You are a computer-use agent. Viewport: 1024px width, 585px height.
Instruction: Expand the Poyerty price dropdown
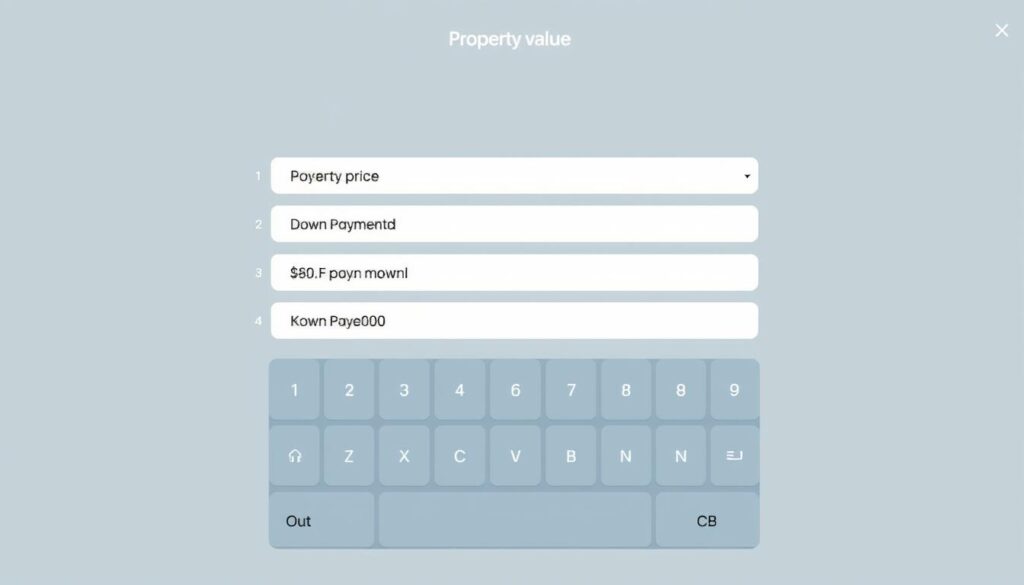[x=746, y=176]
